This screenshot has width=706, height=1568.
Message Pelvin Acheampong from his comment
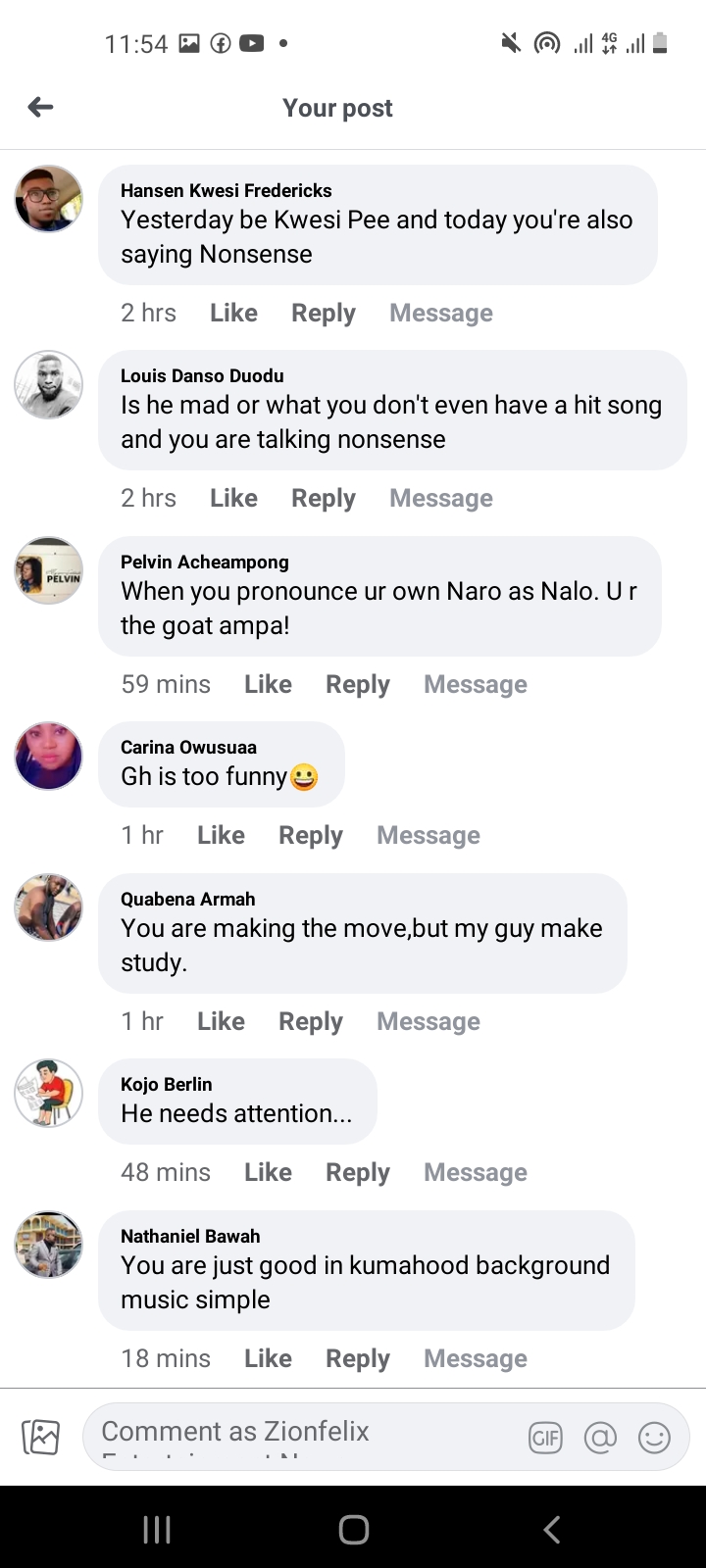tap(476, 684)
